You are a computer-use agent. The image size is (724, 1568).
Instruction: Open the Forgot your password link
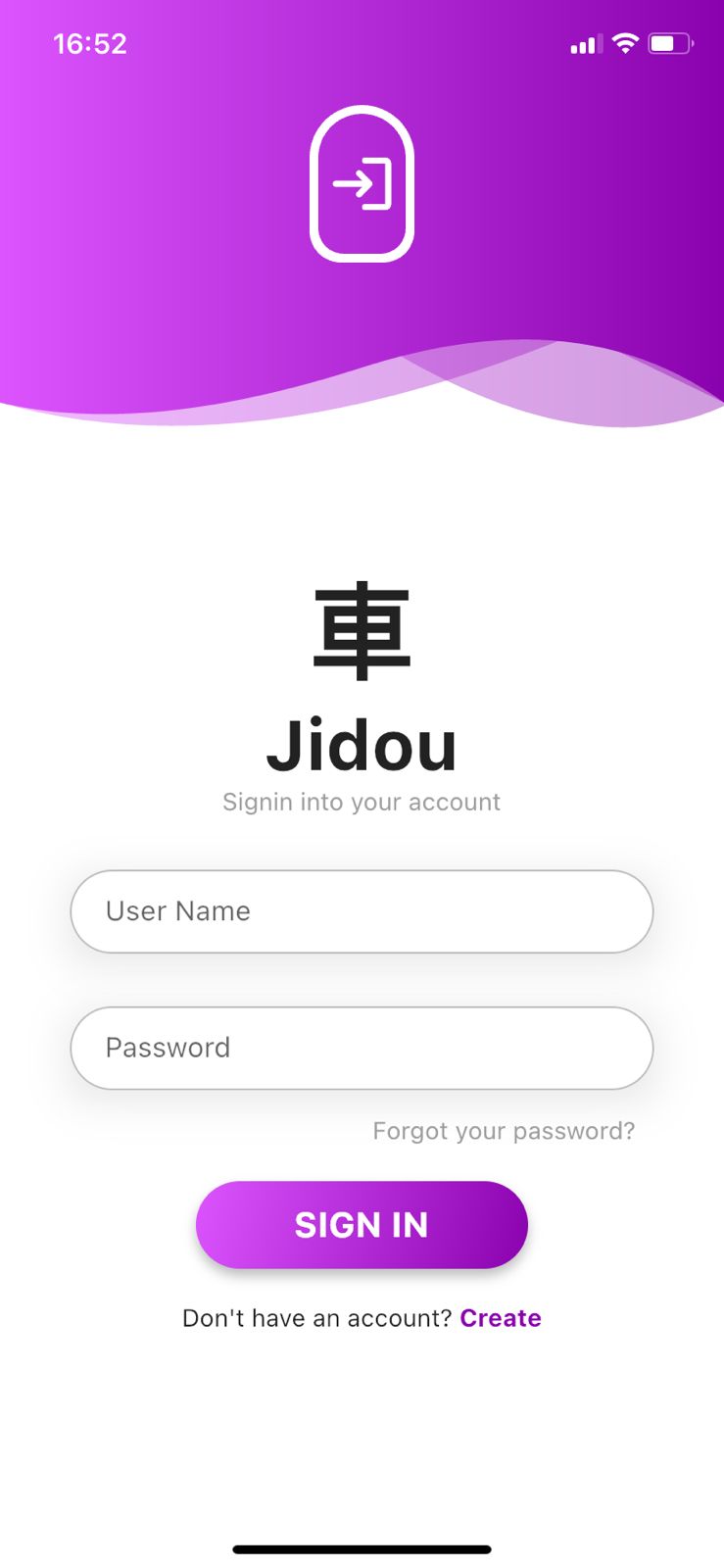[x=504, y=1131]
